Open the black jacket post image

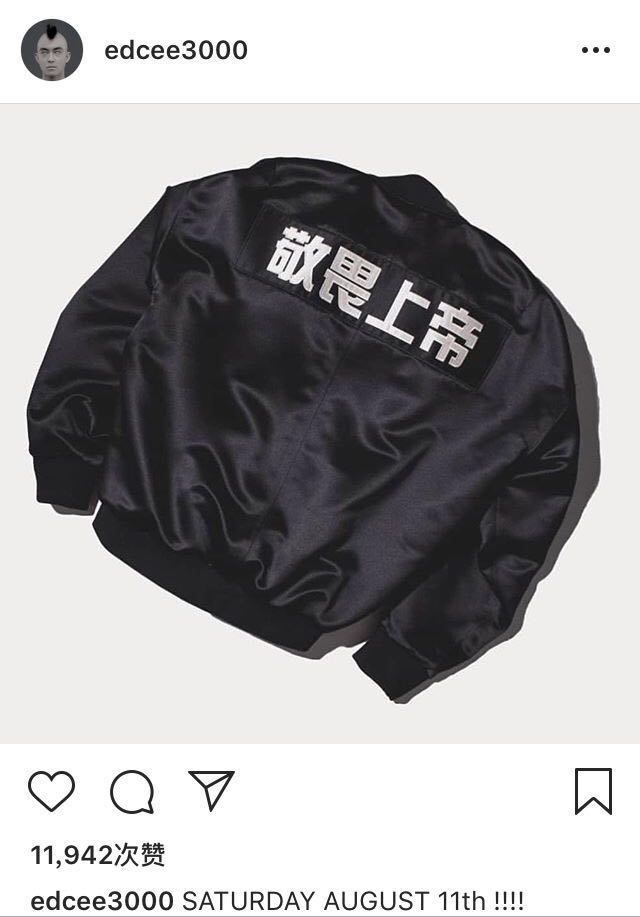coord(320,423)
